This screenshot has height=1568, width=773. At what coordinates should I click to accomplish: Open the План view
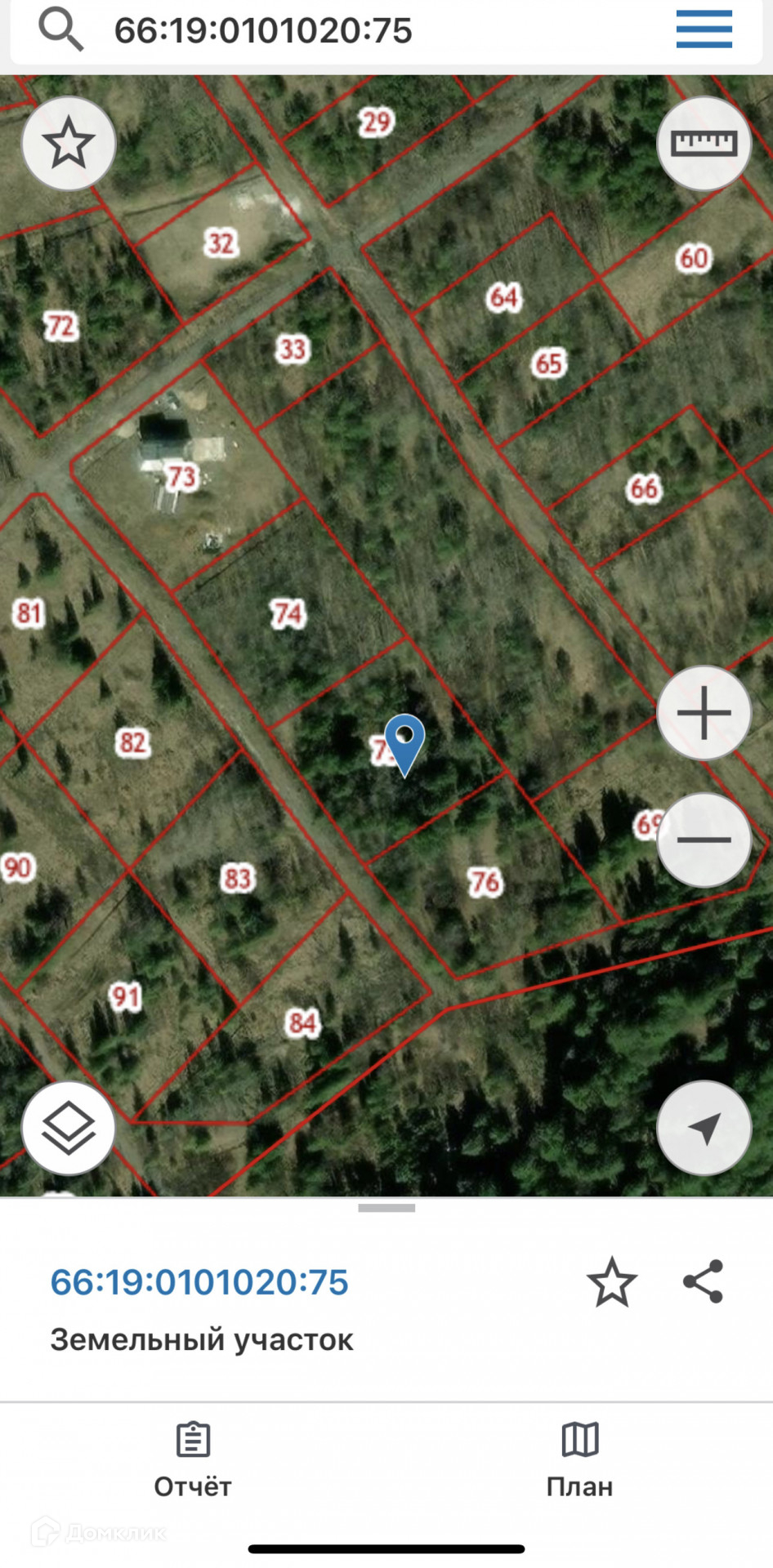[579, 1461]
